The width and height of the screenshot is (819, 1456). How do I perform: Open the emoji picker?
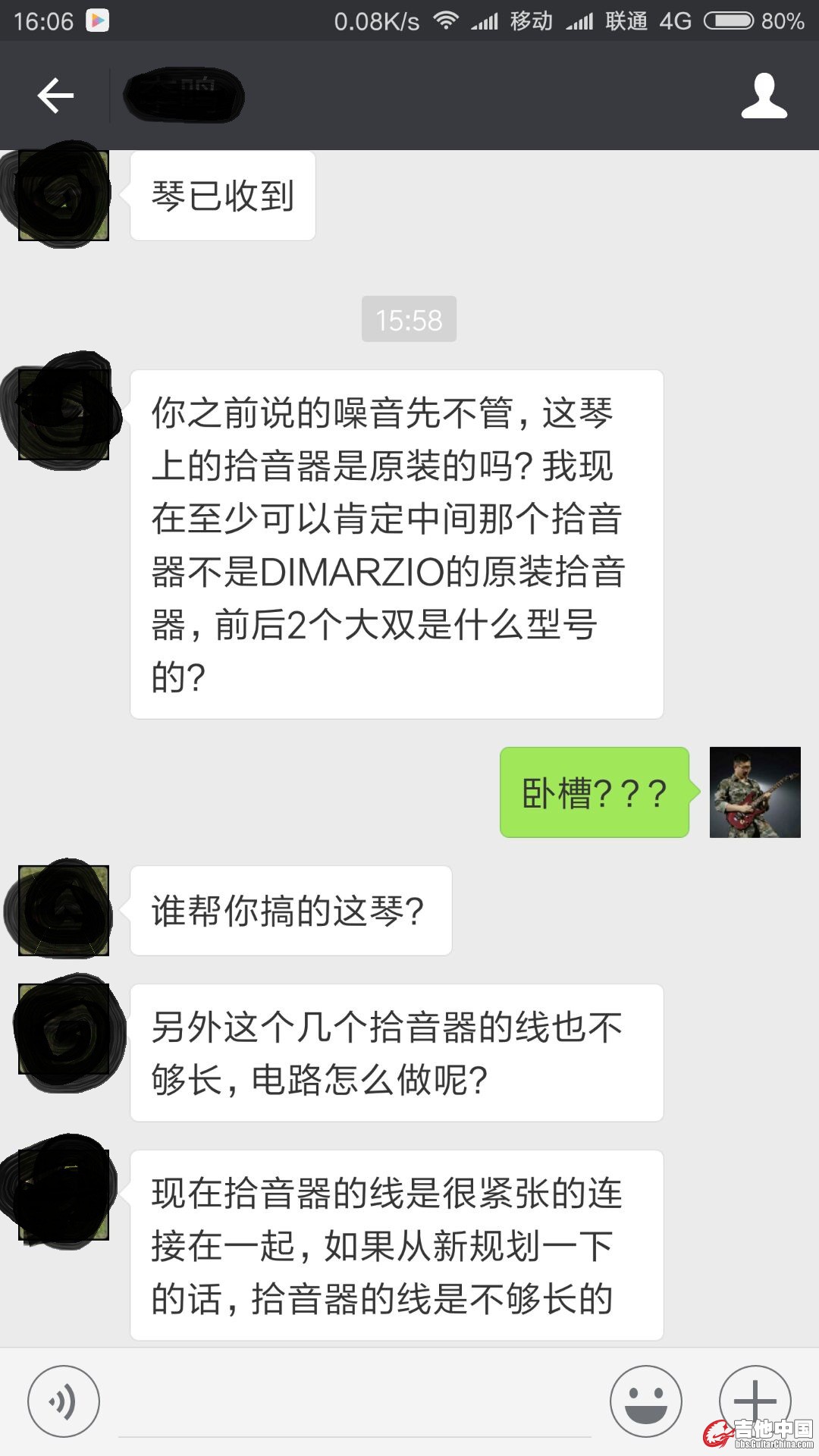(646, 1402)
